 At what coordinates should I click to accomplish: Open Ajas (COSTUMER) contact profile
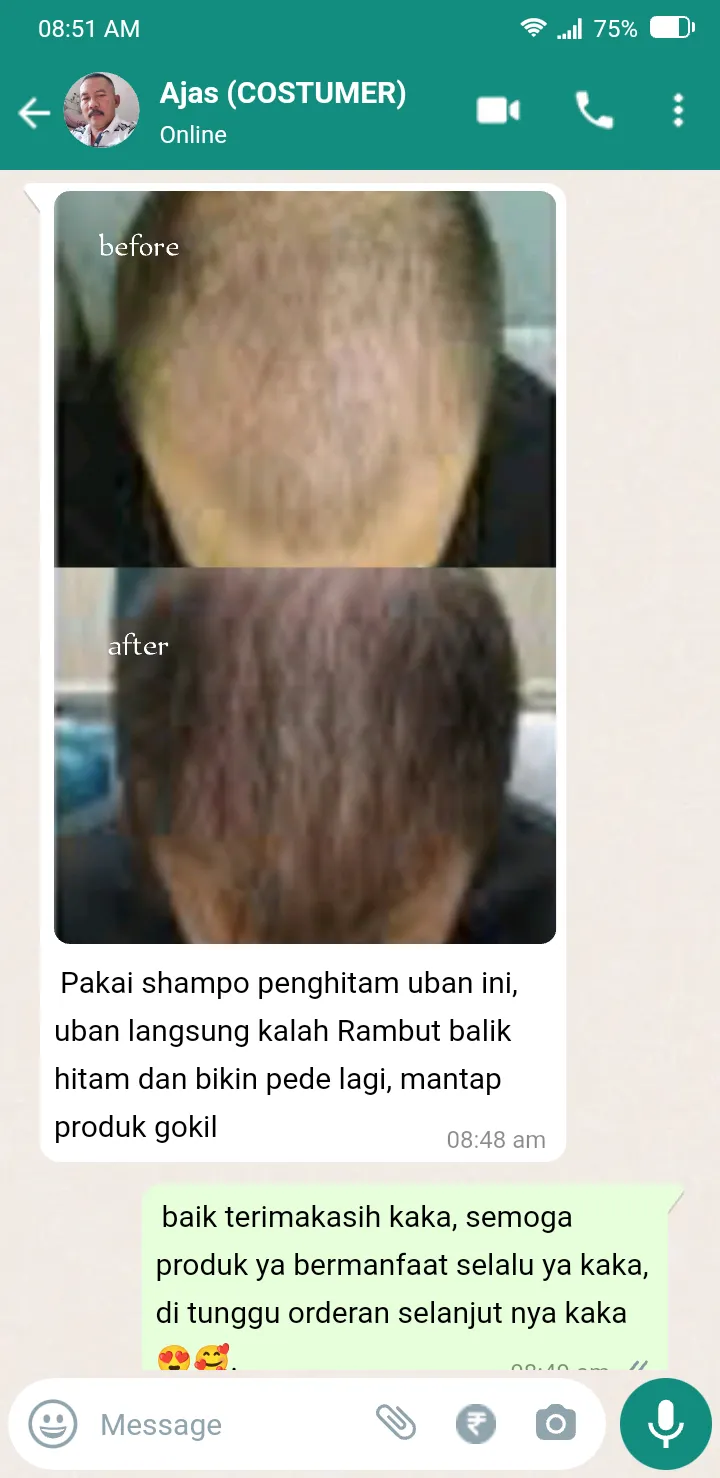point(283,111)
